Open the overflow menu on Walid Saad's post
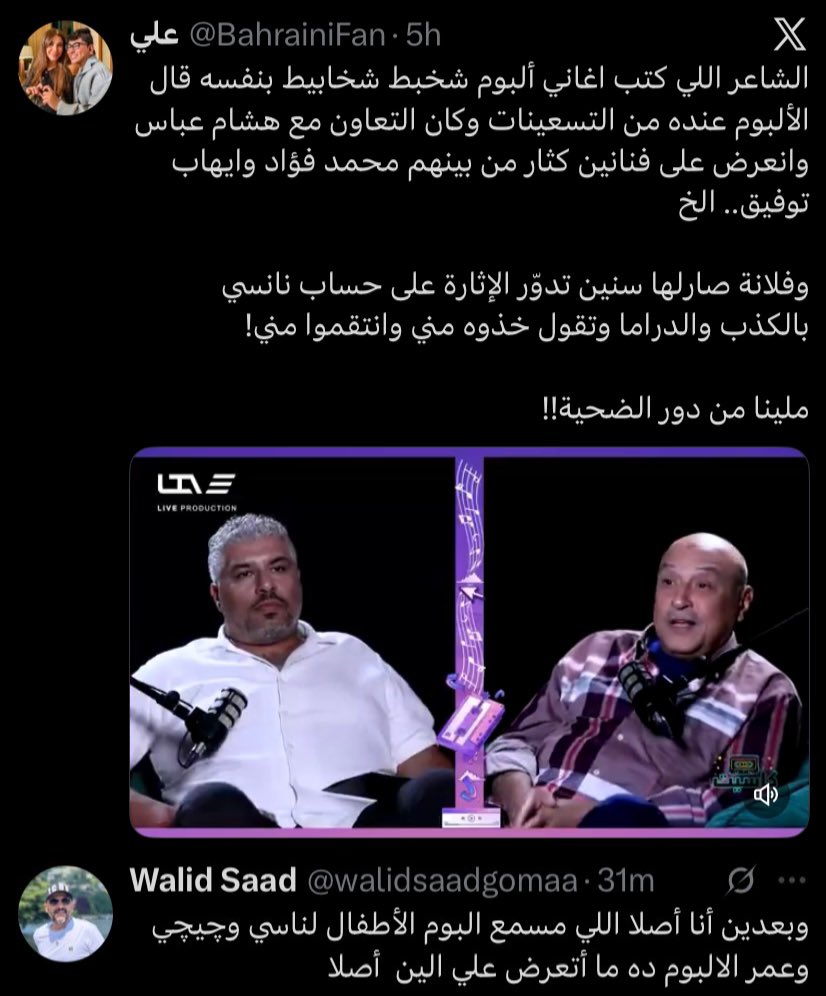This screenshot has width=826, height=996. (x=790, y=881)
